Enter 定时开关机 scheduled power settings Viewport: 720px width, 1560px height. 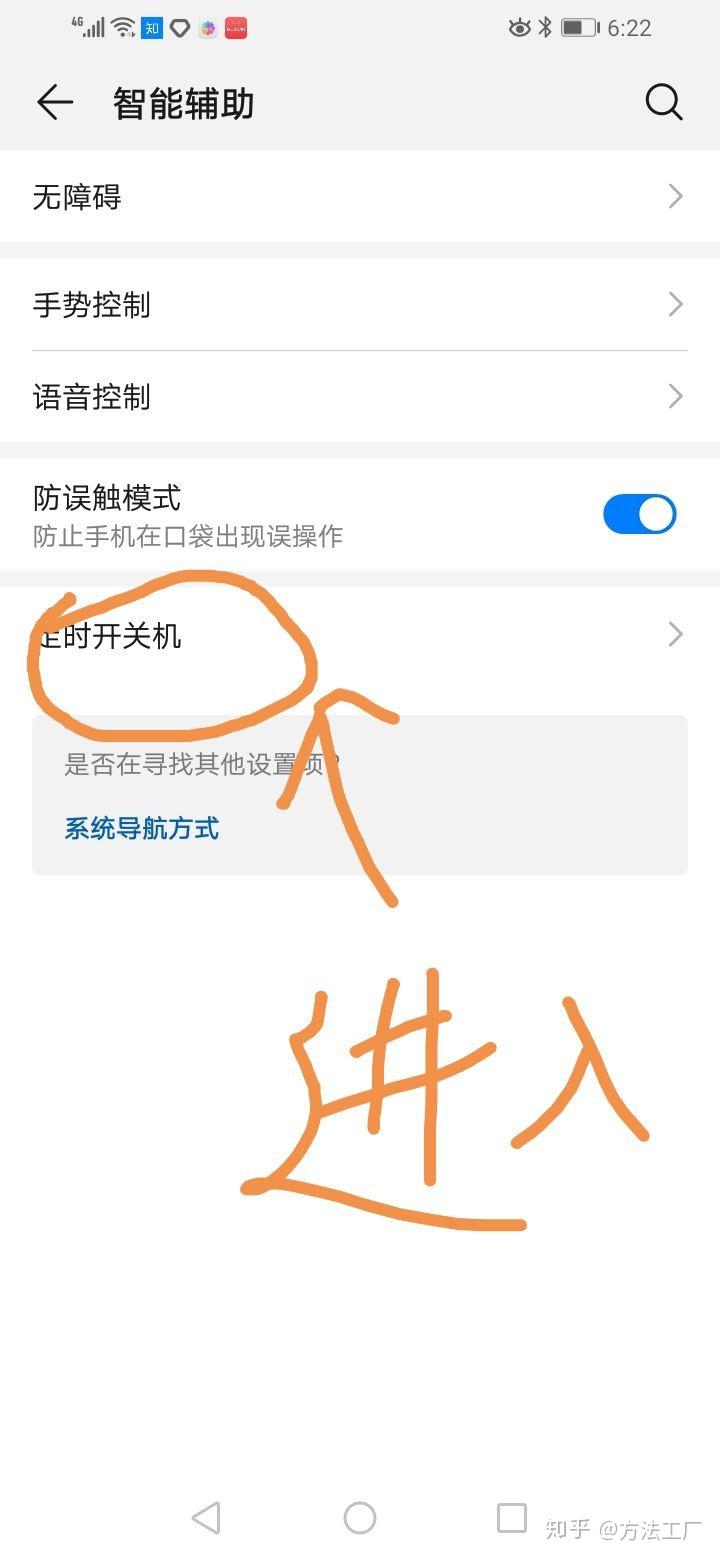tap(360, 635)
